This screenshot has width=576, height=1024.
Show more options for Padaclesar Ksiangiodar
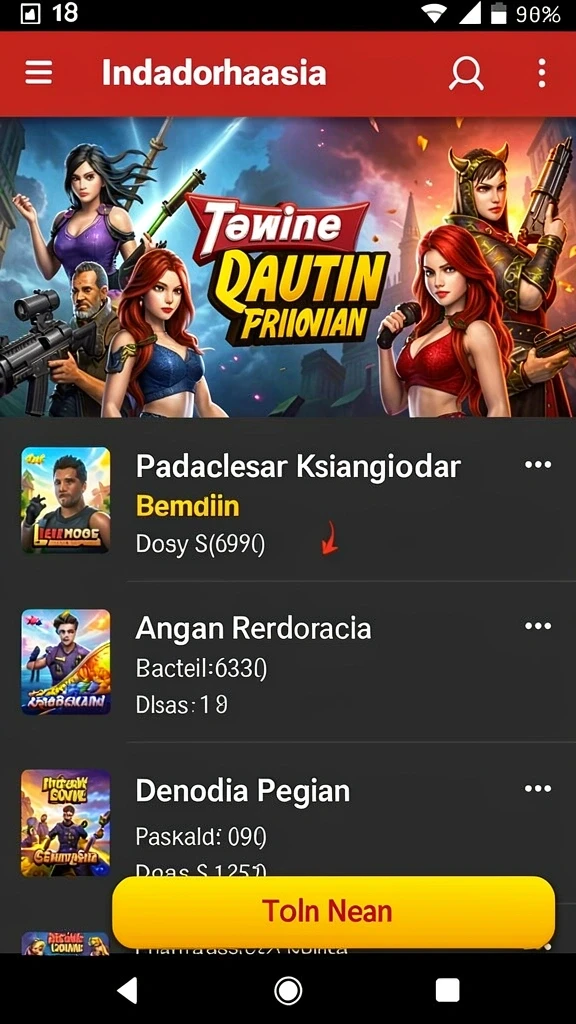[x=538, y=464]
